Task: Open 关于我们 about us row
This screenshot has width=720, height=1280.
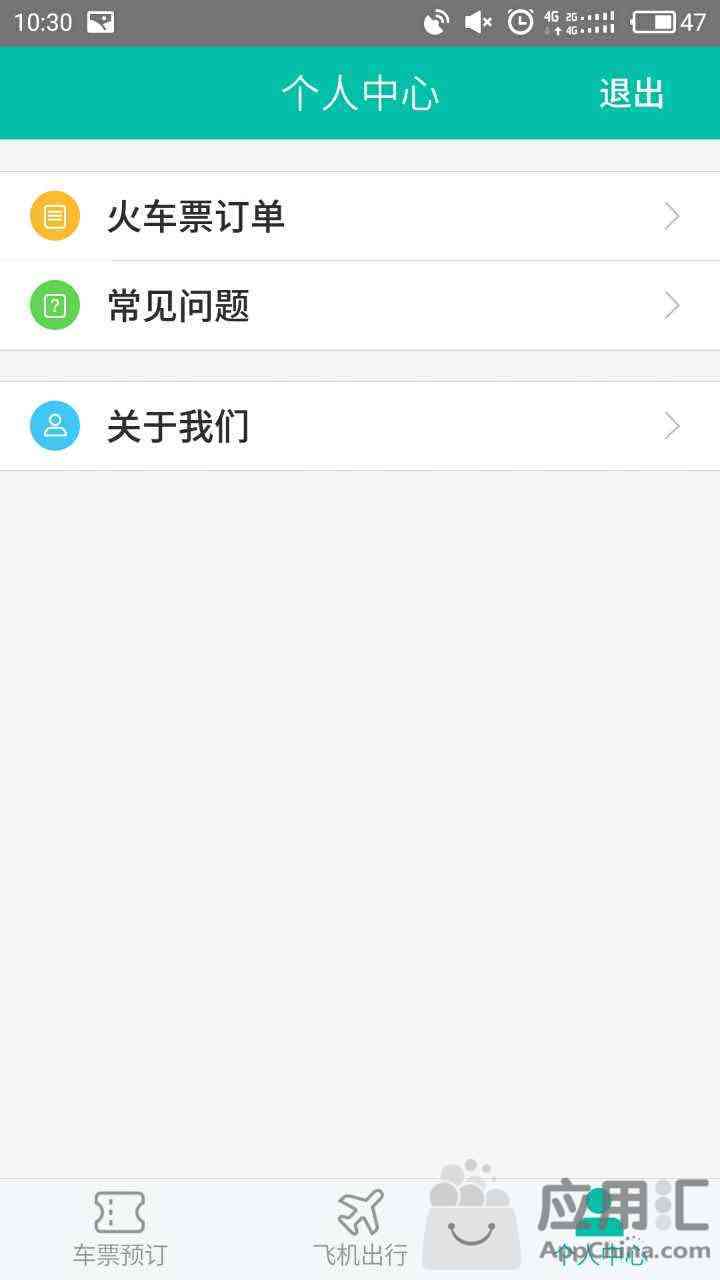Action: click(360, 426)
